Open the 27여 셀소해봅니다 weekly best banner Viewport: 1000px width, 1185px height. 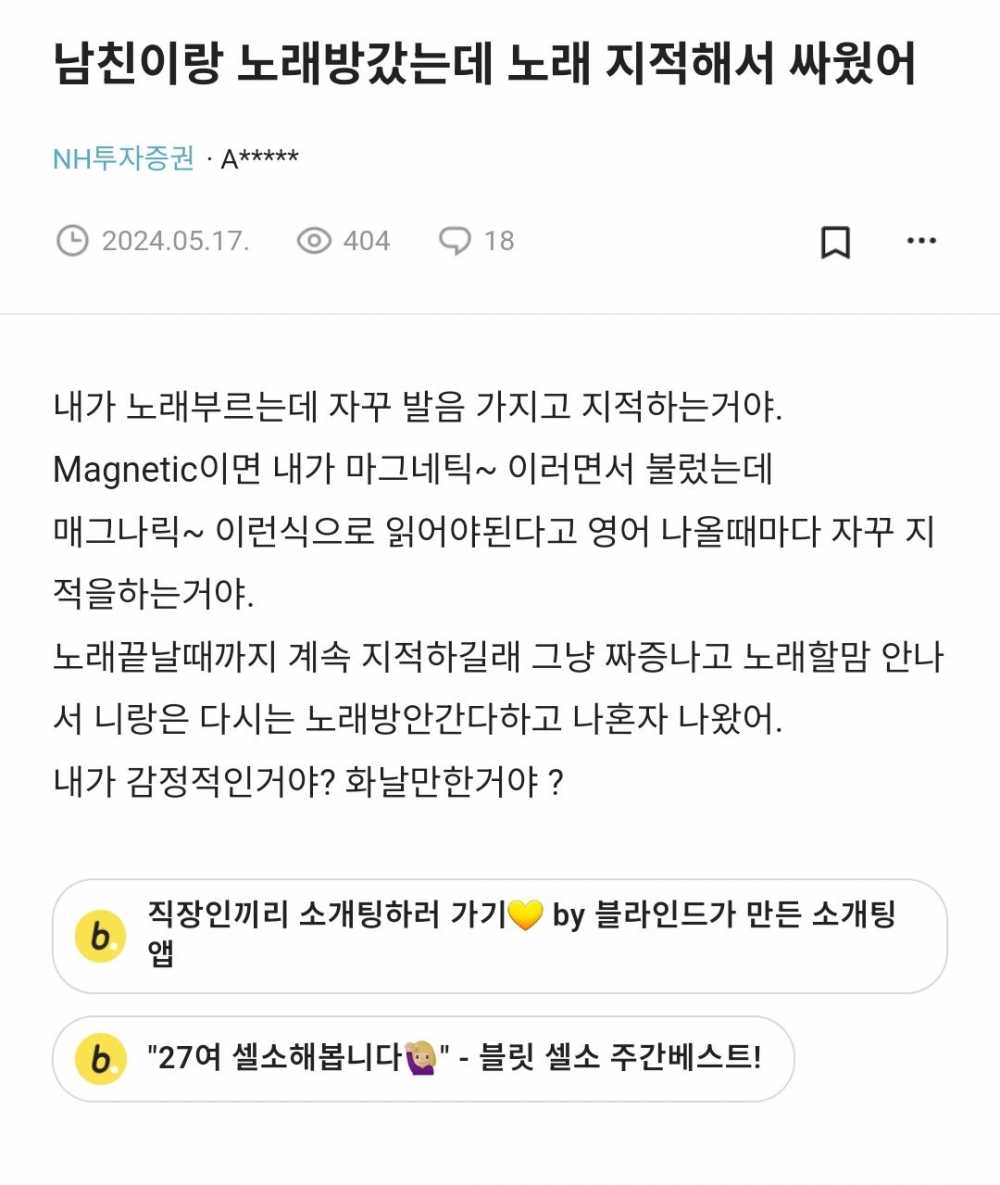[x=423, y=1059]
